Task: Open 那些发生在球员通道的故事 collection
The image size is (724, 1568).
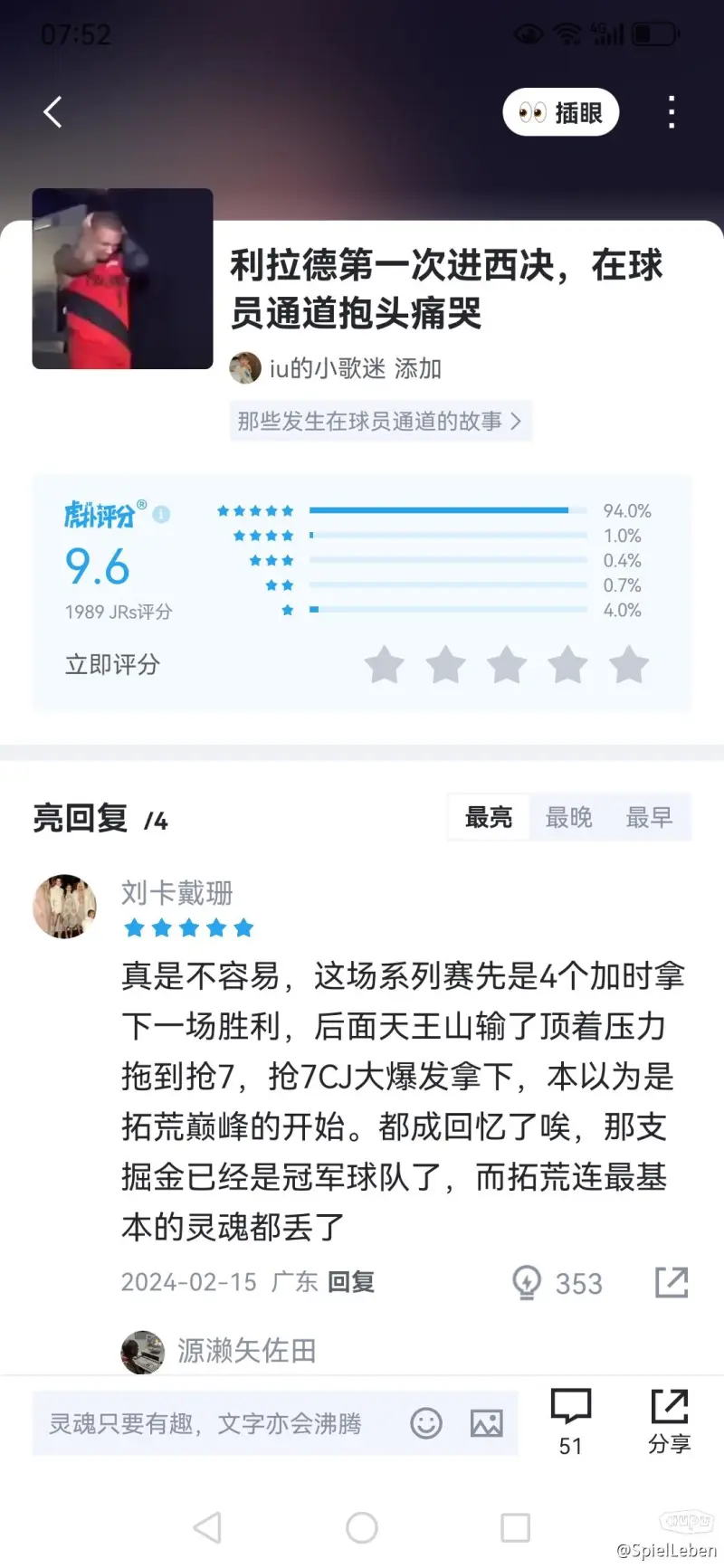Action: point(380,422)
